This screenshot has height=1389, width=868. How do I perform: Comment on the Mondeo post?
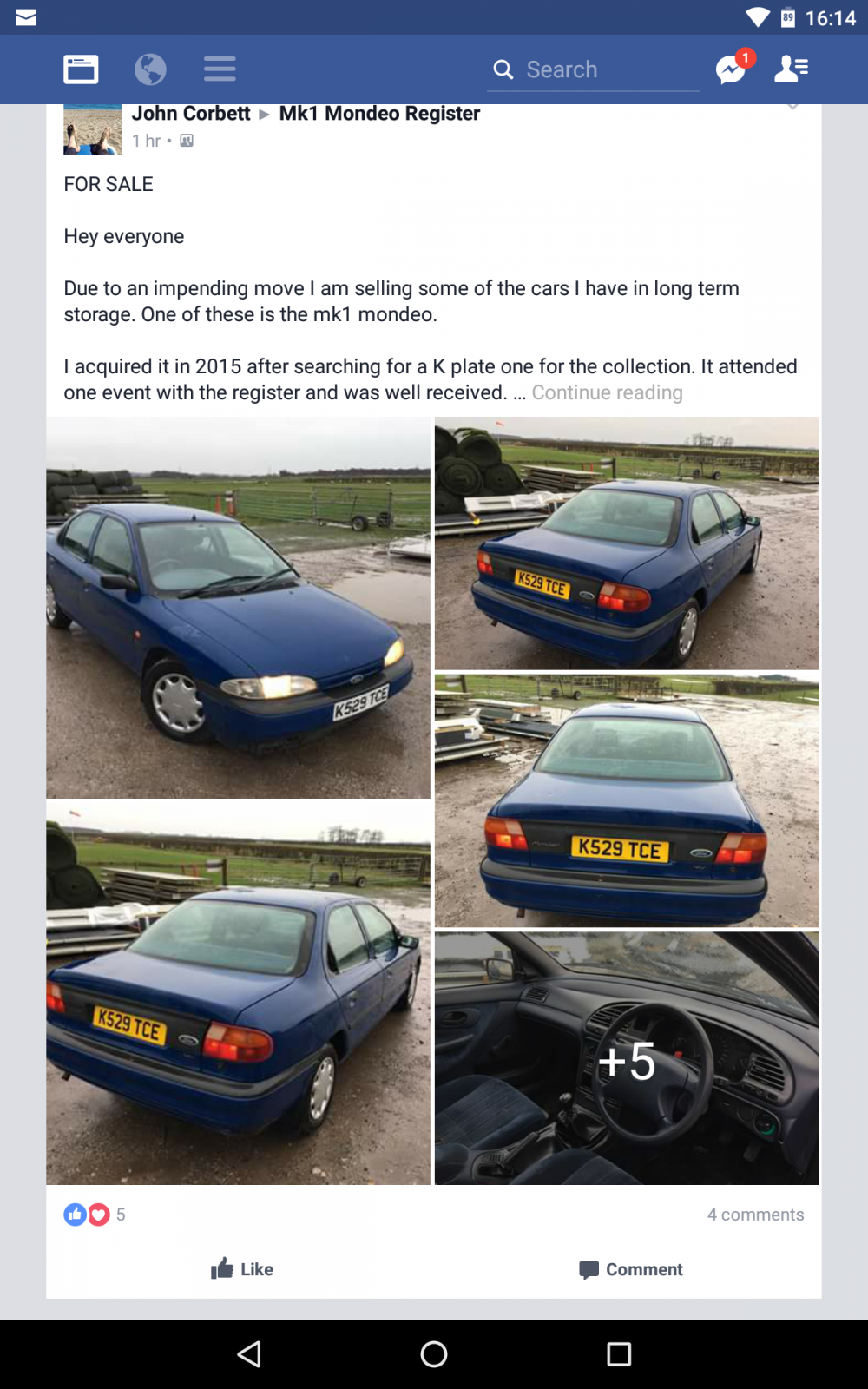[x=631, y=1269]
